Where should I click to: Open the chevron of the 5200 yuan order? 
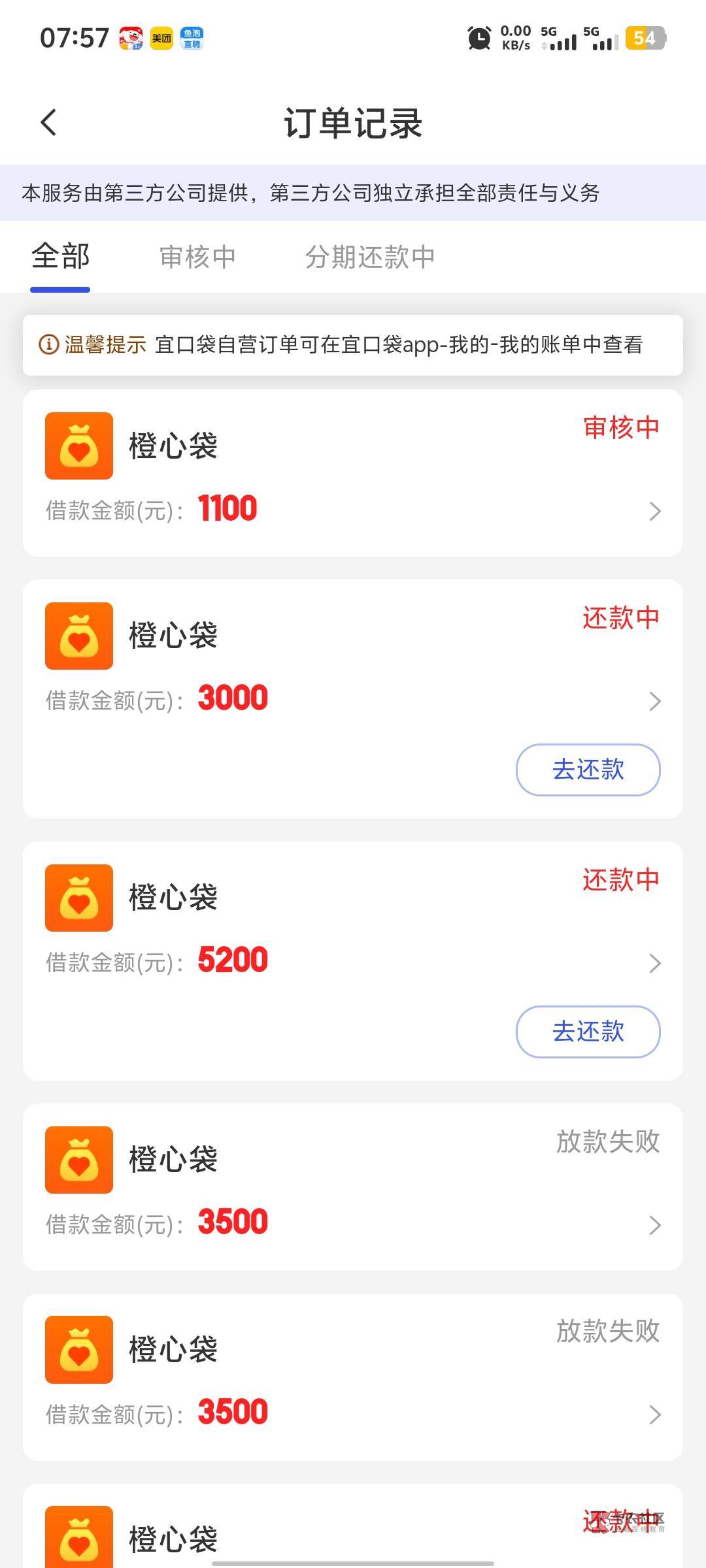click(655, 963)
